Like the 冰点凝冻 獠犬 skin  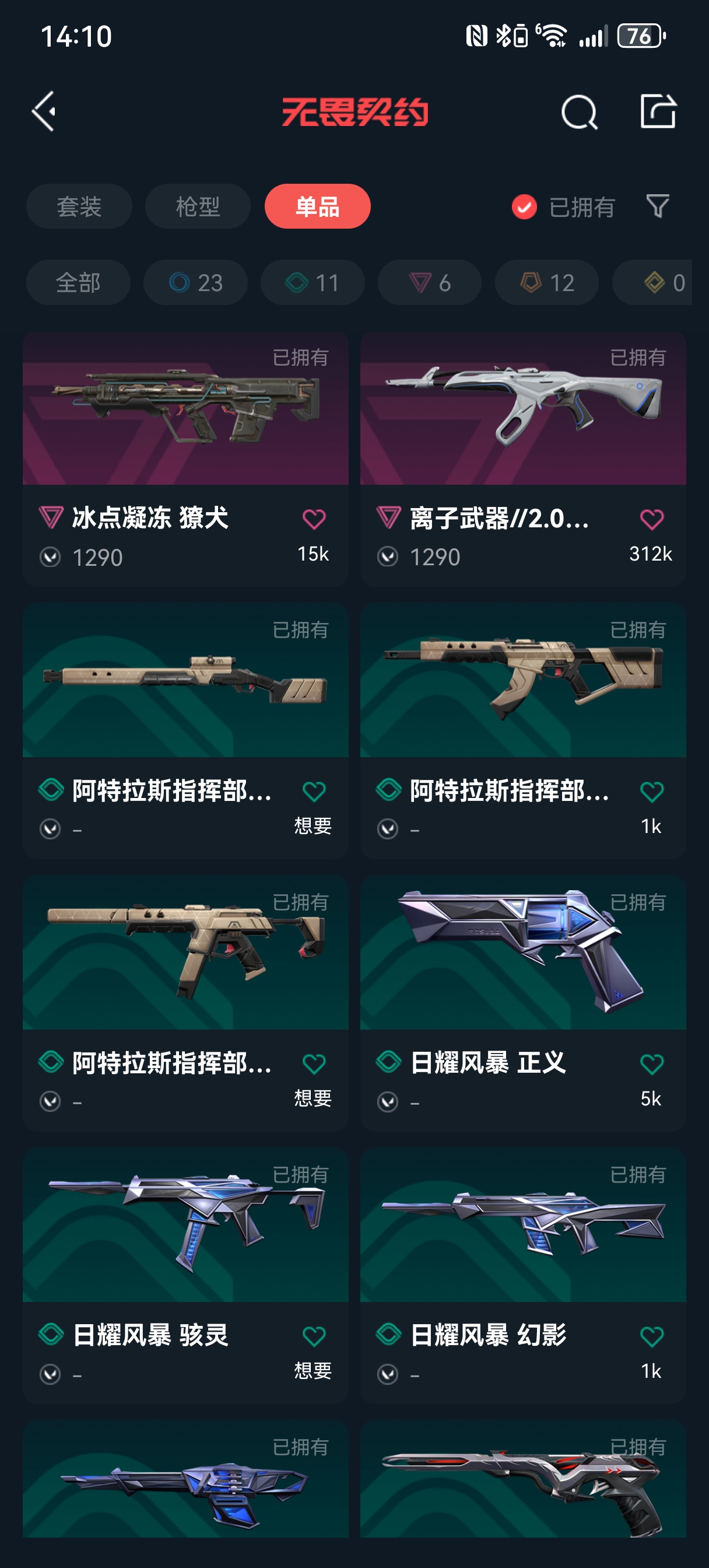(x=314, y=519)
